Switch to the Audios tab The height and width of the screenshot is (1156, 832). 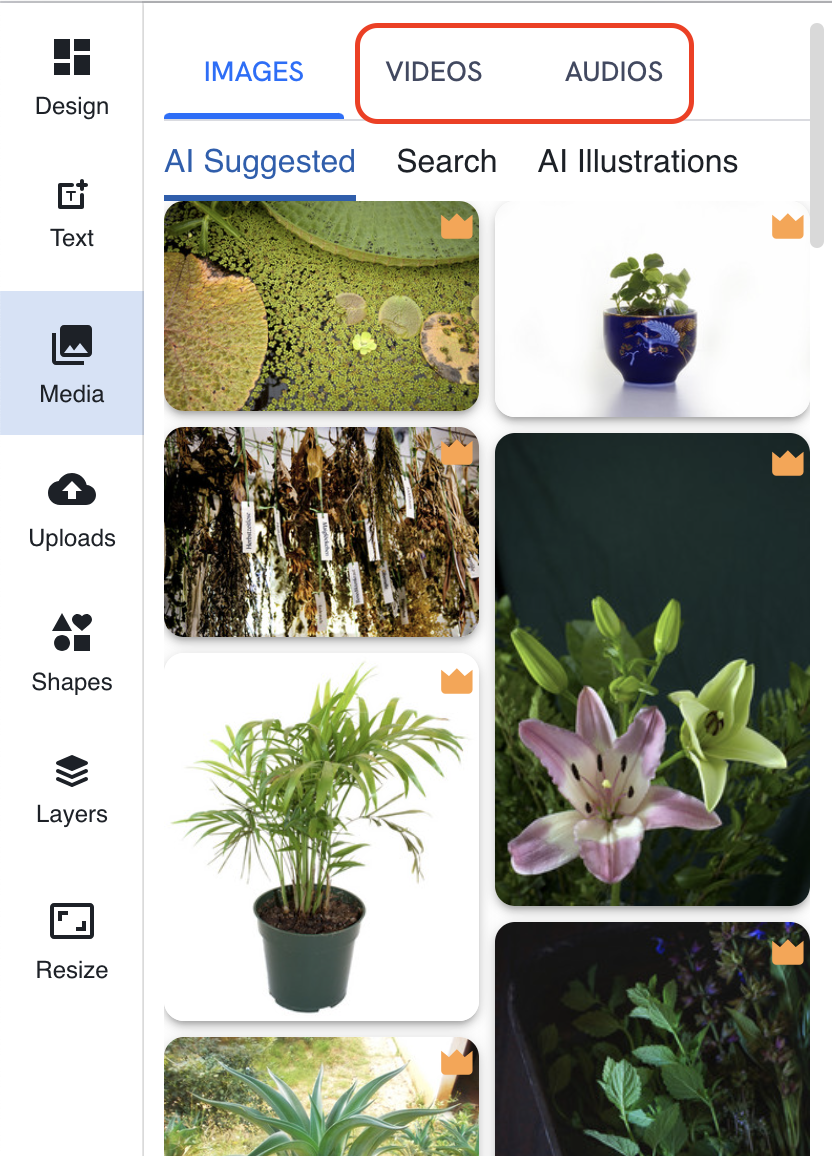(x=613, y=72)
